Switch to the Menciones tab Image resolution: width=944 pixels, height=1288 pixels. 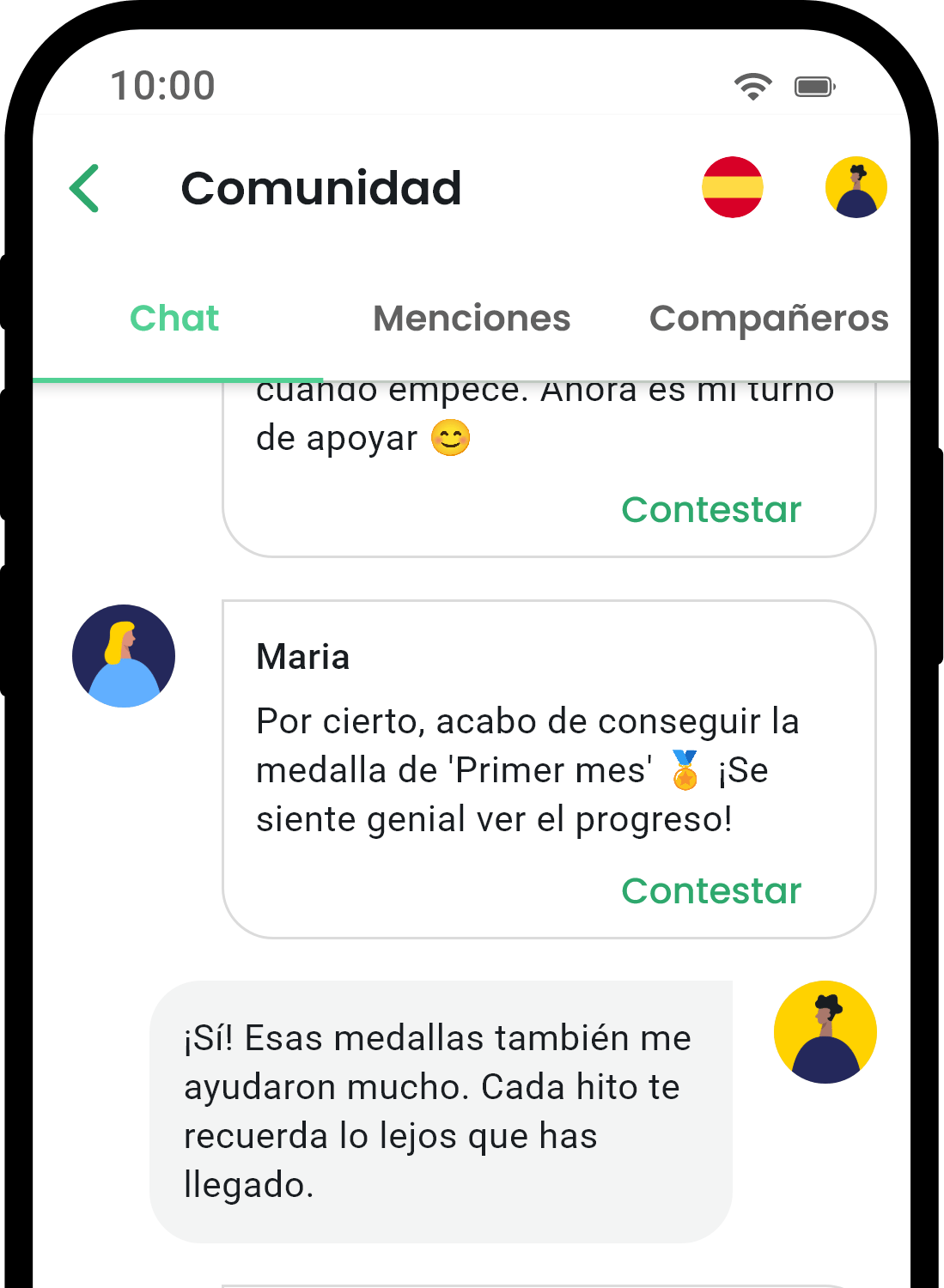(472, 319)
